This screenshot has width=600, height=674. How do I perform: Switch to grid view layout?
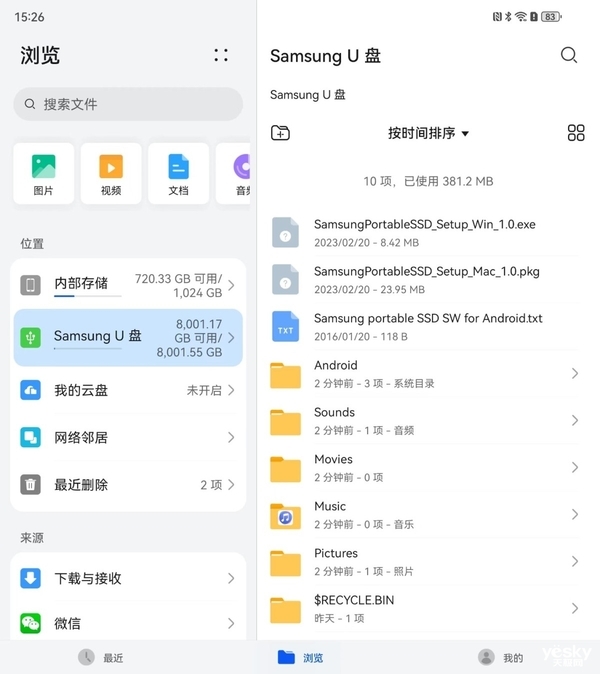click(576, 133)
